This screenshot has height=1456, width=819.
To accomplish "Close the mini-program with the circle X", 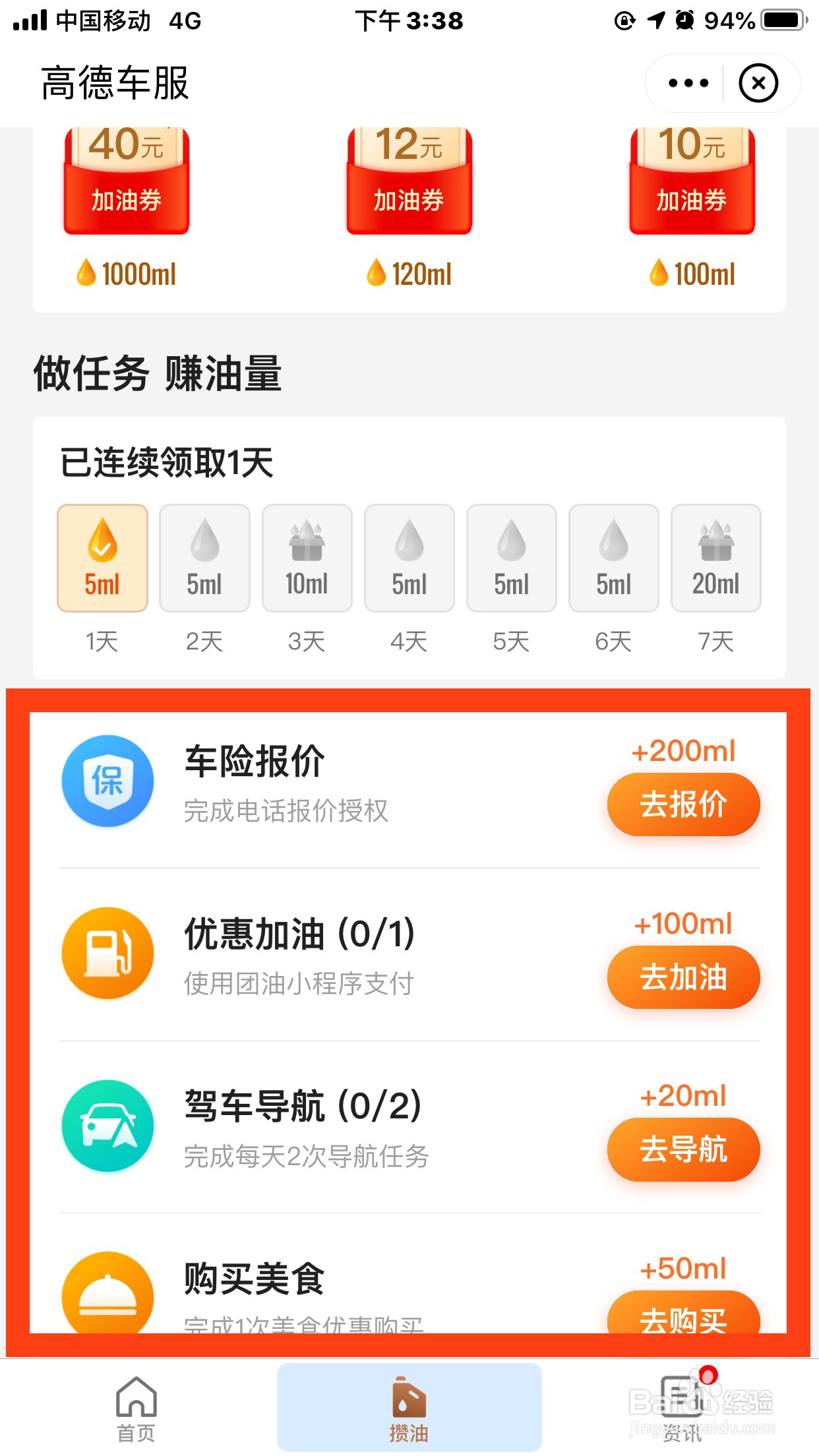I will tap(758, 83).
